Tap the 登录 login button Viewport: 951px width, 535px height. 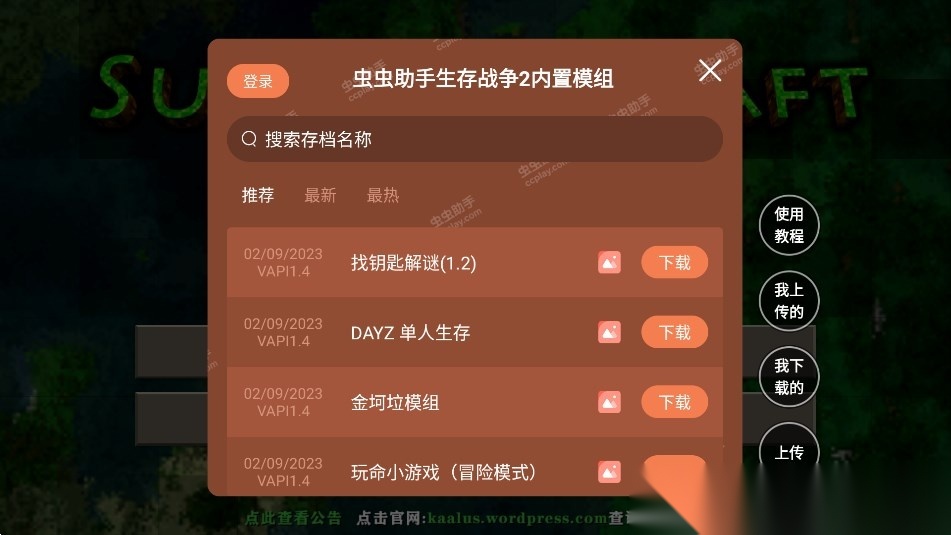(258, 82)
